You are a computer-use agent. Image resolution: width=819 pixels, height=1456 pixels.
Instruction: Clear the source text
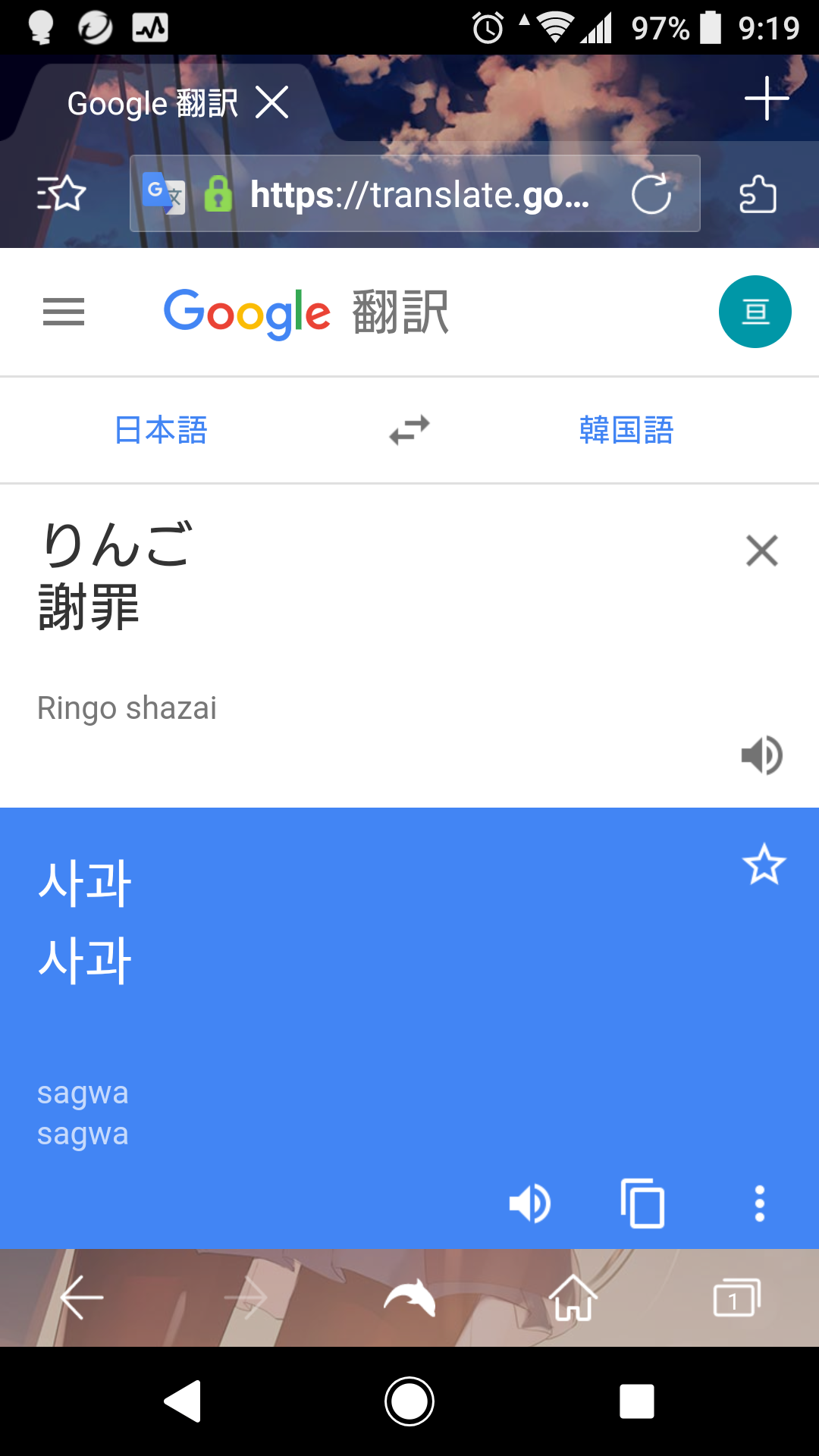tap(761, 551)
